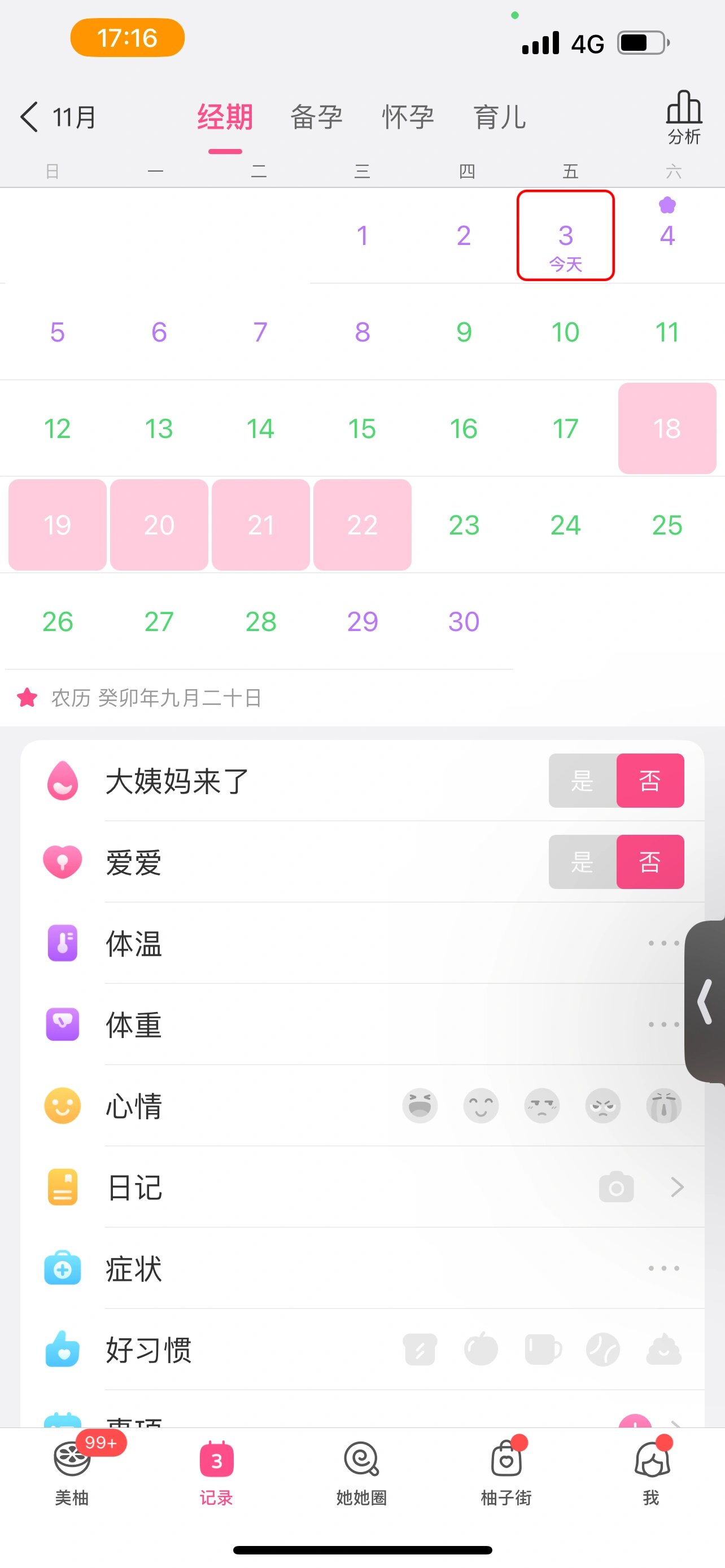Screen dimensions: 725x1568
Task: Select 否 for 大姨妈来了
Action: pyautogui.click(x=650, y=781)
